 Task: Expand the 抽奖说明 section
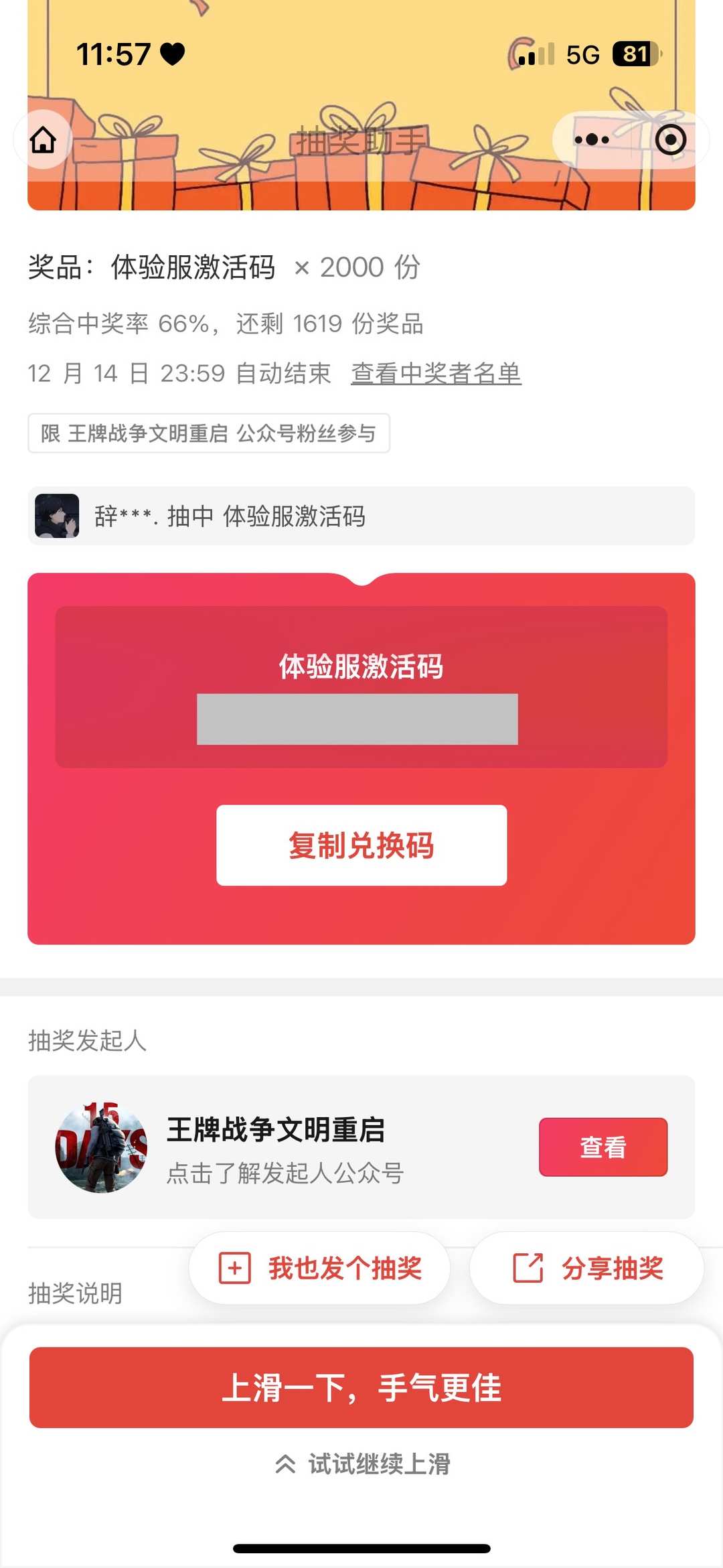(76, 1294)
